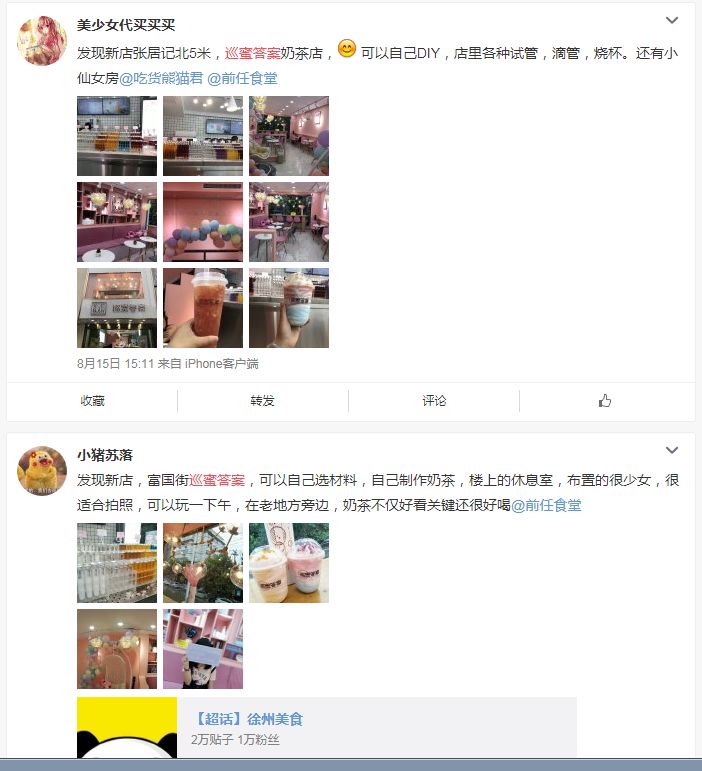Open 美少女代买买买's profile avatar

42,41
